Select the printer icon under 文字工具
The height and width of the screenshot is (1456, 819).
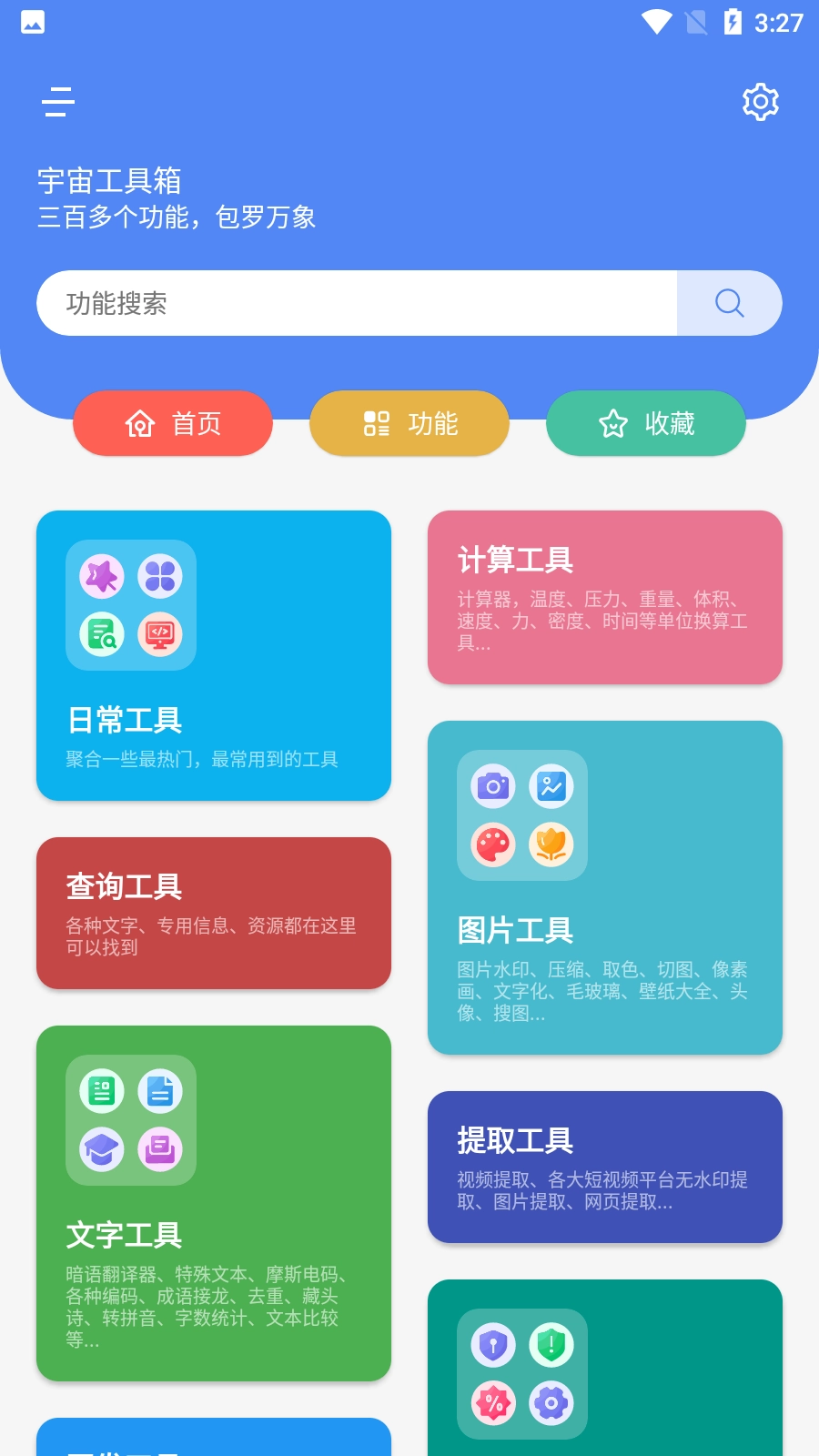coord(160,1149)
